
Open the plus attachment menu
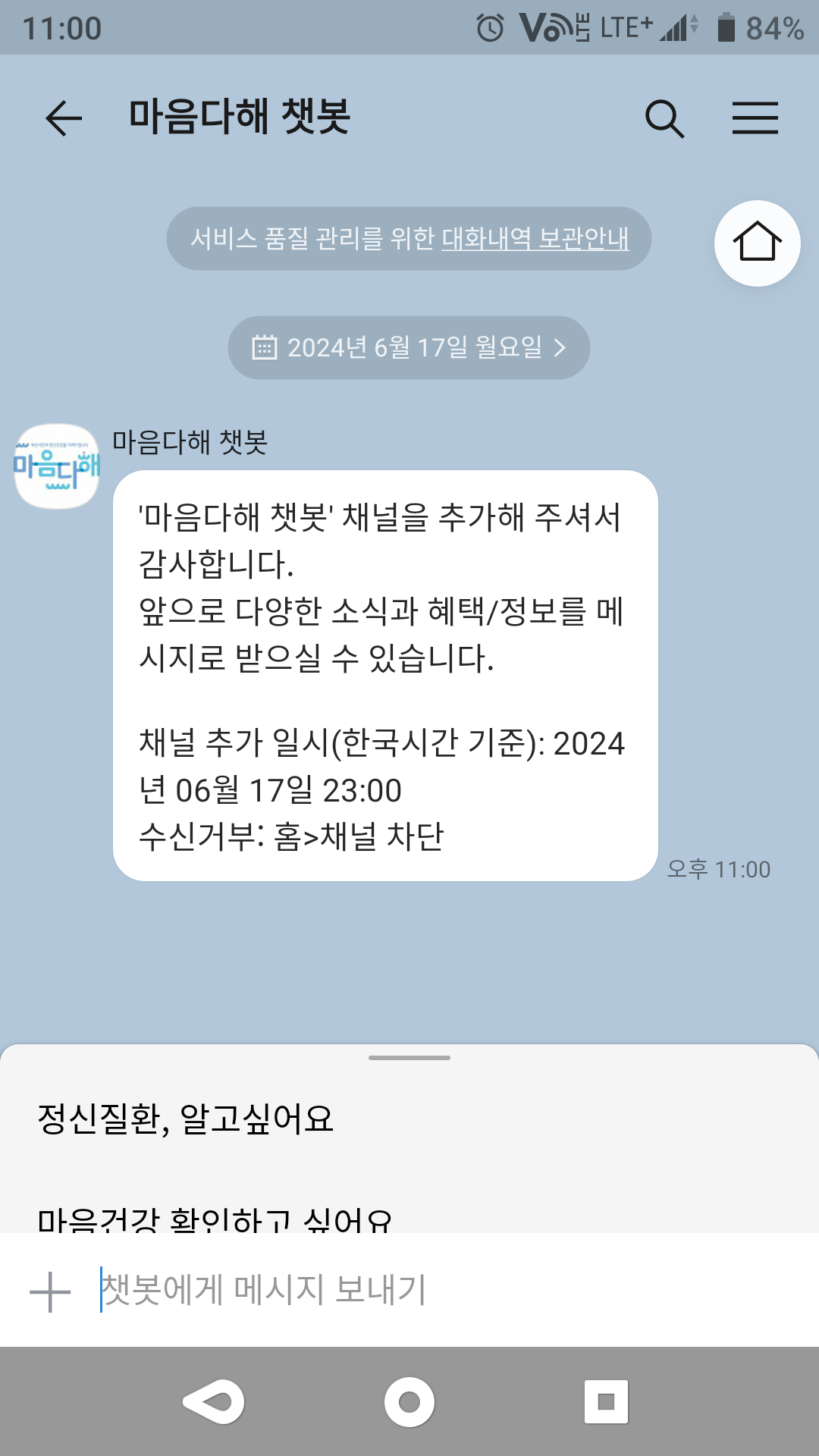point(50,1291)
